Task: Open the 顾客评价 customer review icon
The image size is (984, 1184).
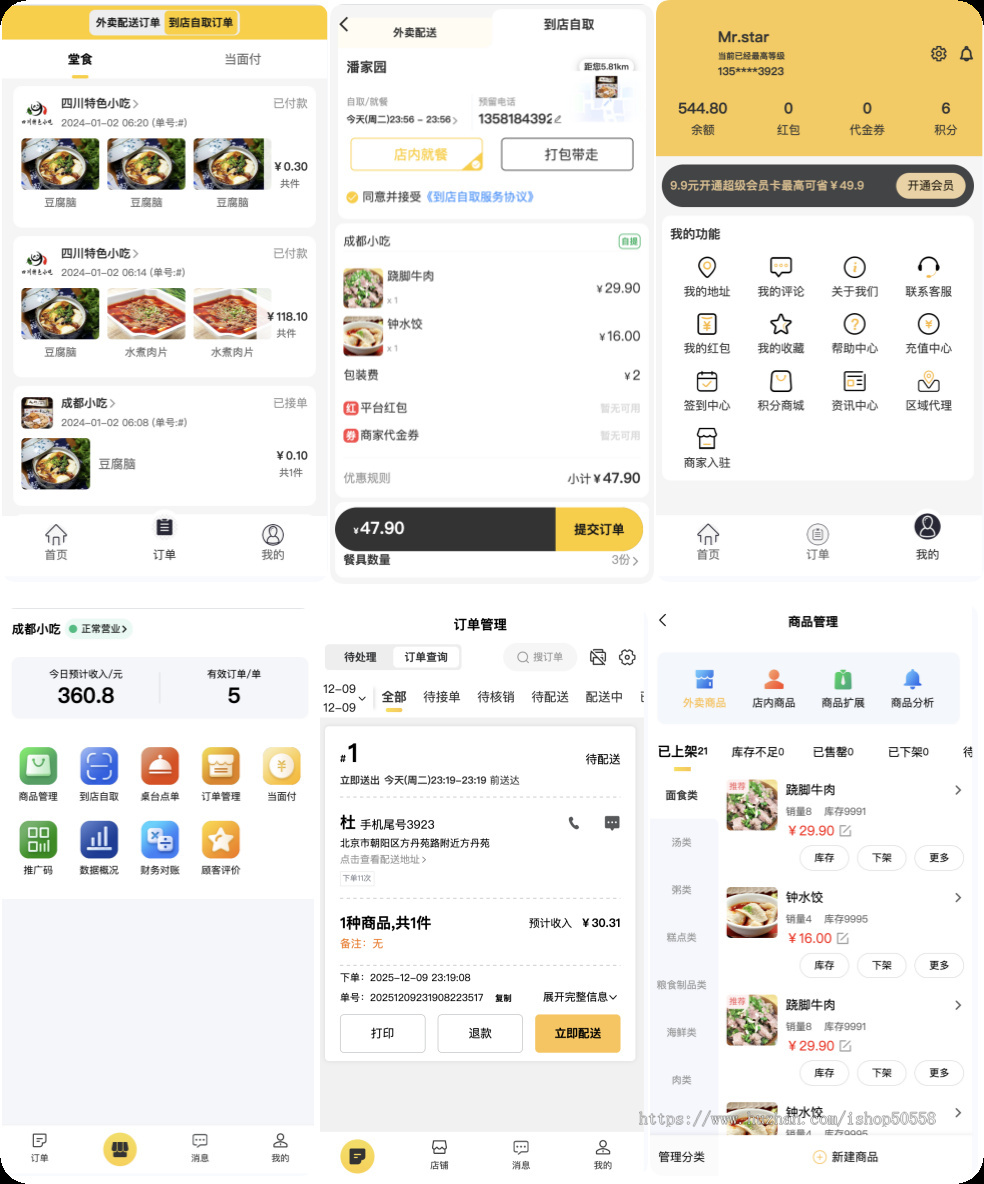Action: point(220,840)
